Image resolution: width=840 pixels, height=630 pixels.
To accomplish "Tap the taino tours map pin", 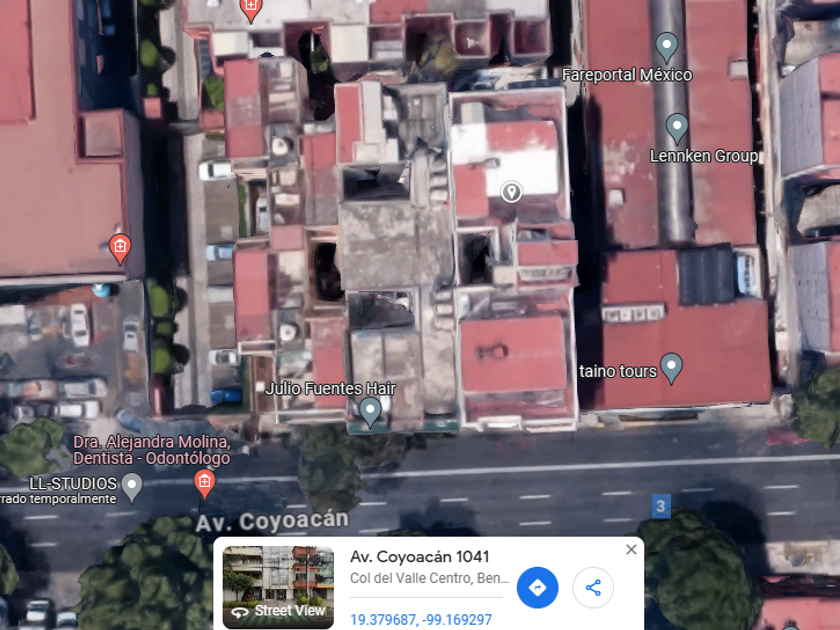I will [672, 367].
